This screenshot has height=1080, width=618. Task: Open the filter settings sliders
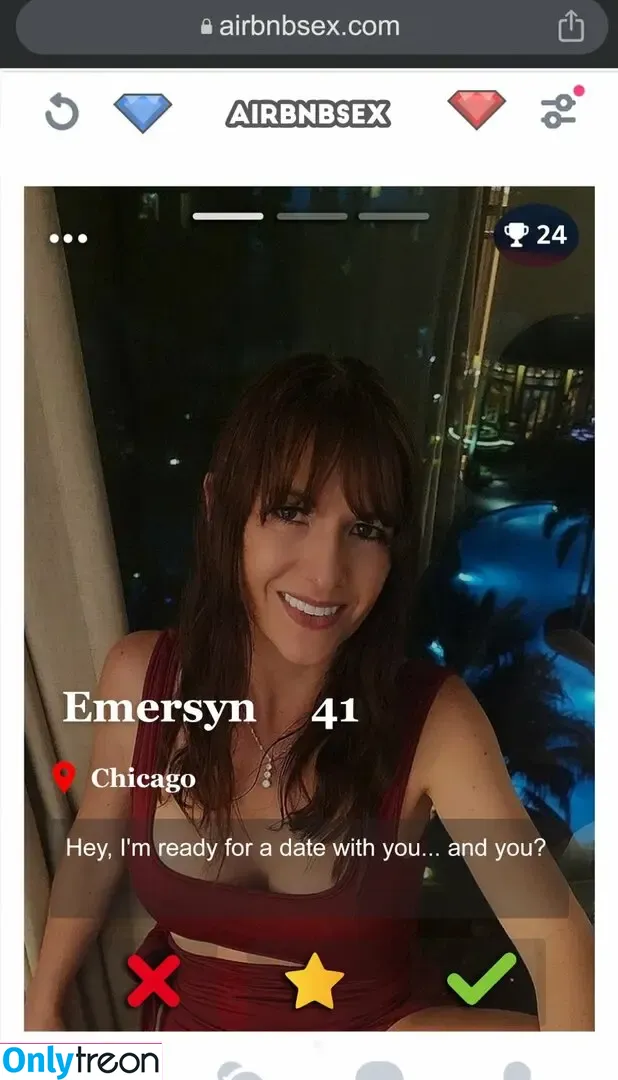point(560,110)
